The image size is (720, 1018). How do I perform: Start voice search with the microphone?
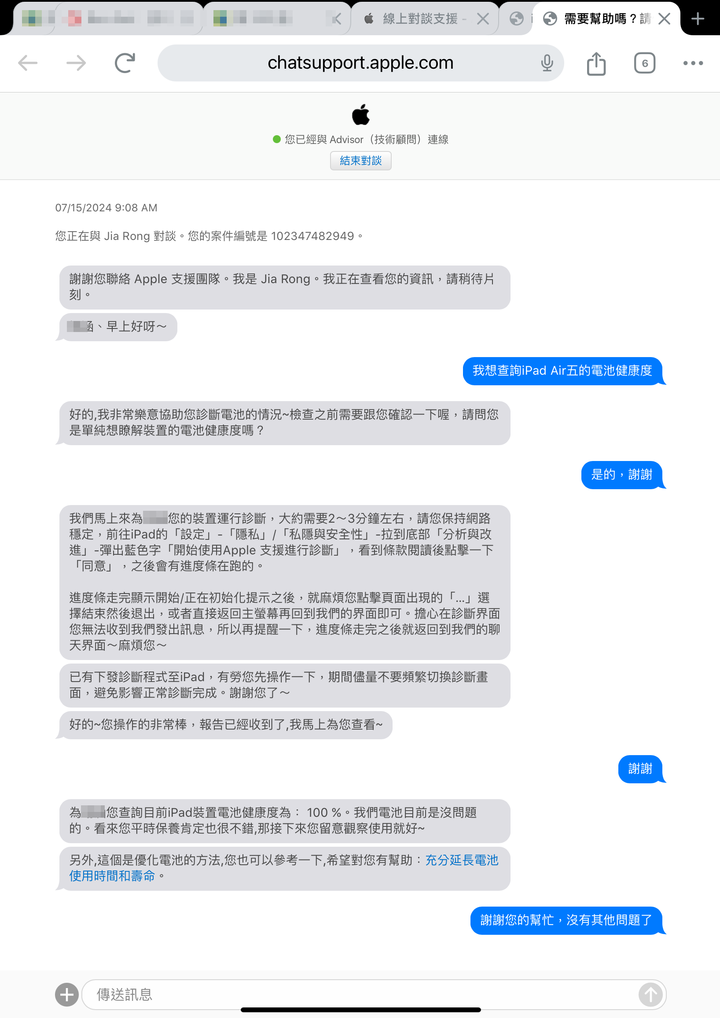point(547,63)
